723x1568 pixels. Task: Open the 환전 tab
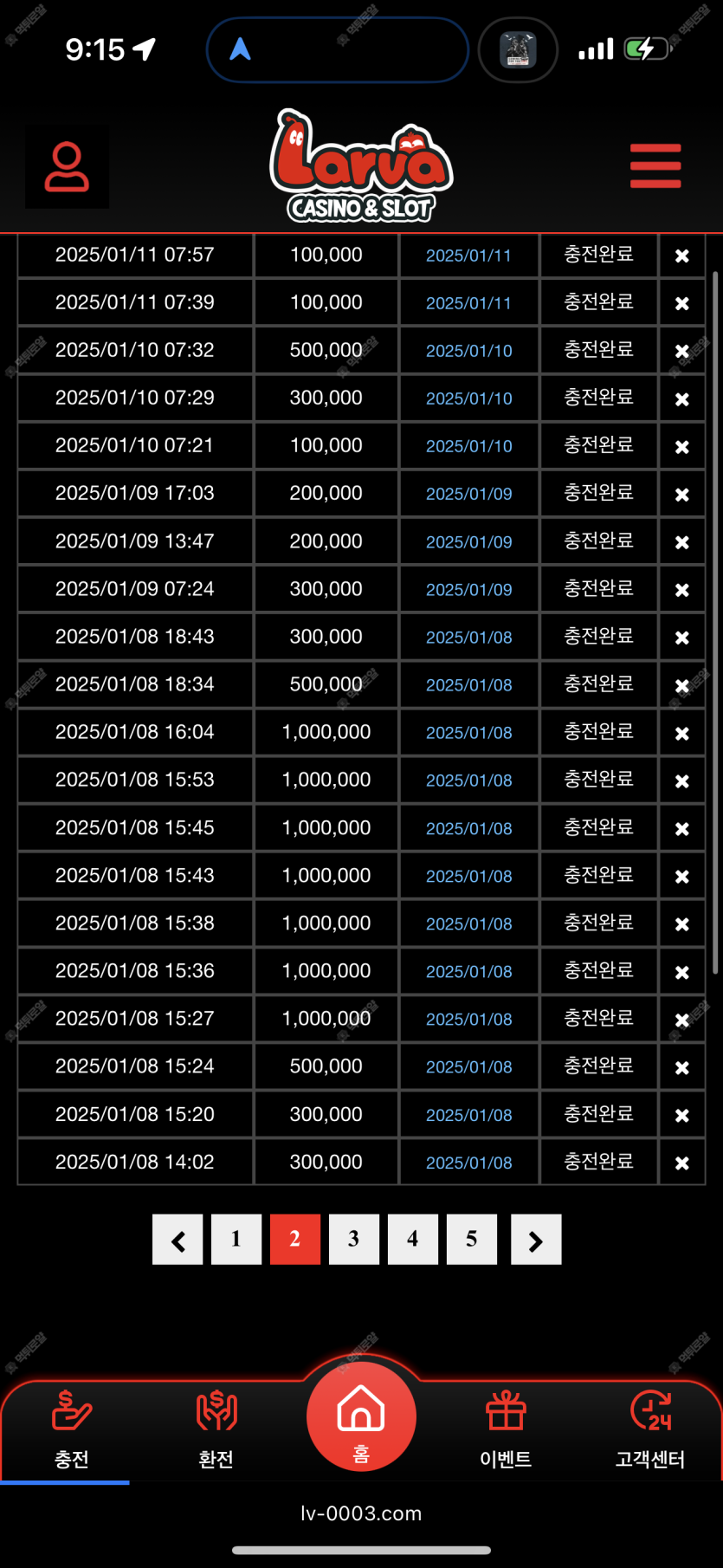[x=216, y=1429]
